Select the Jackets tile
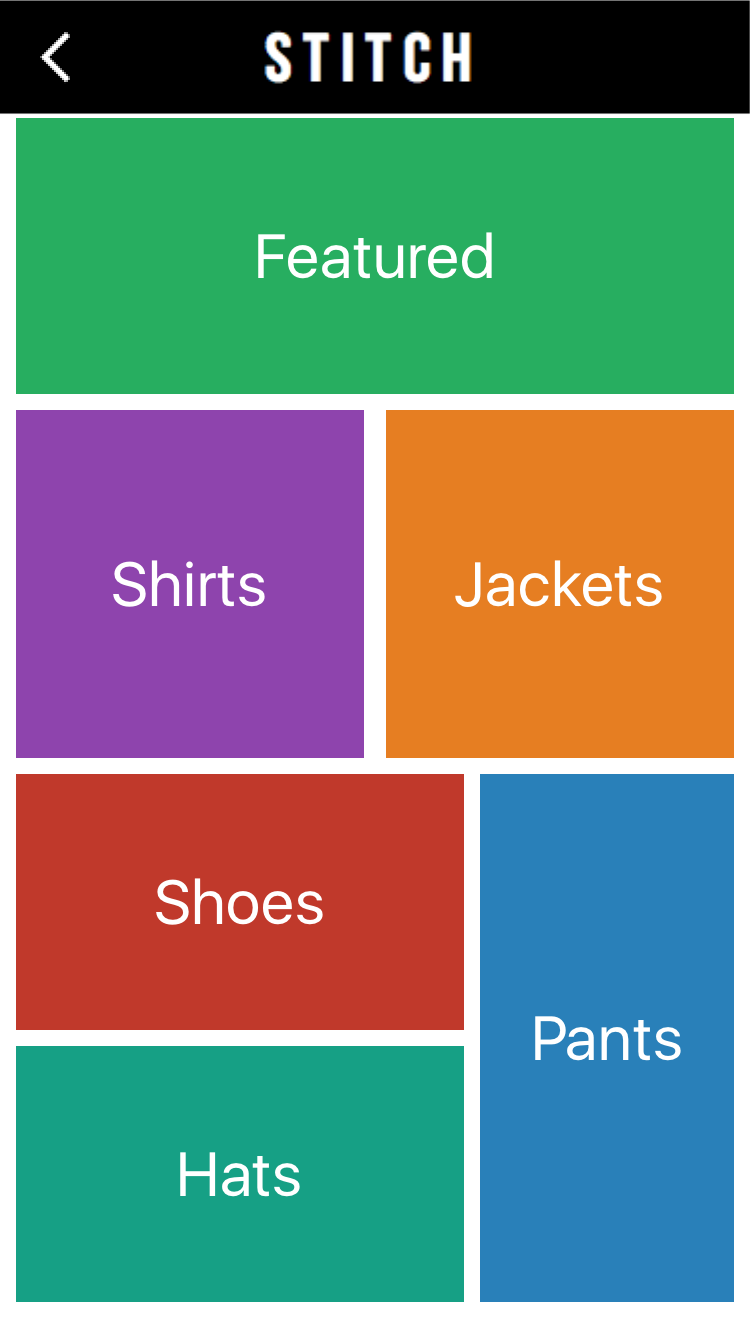The height and width of the screenshot is (1334, 750). pos(560,584)
